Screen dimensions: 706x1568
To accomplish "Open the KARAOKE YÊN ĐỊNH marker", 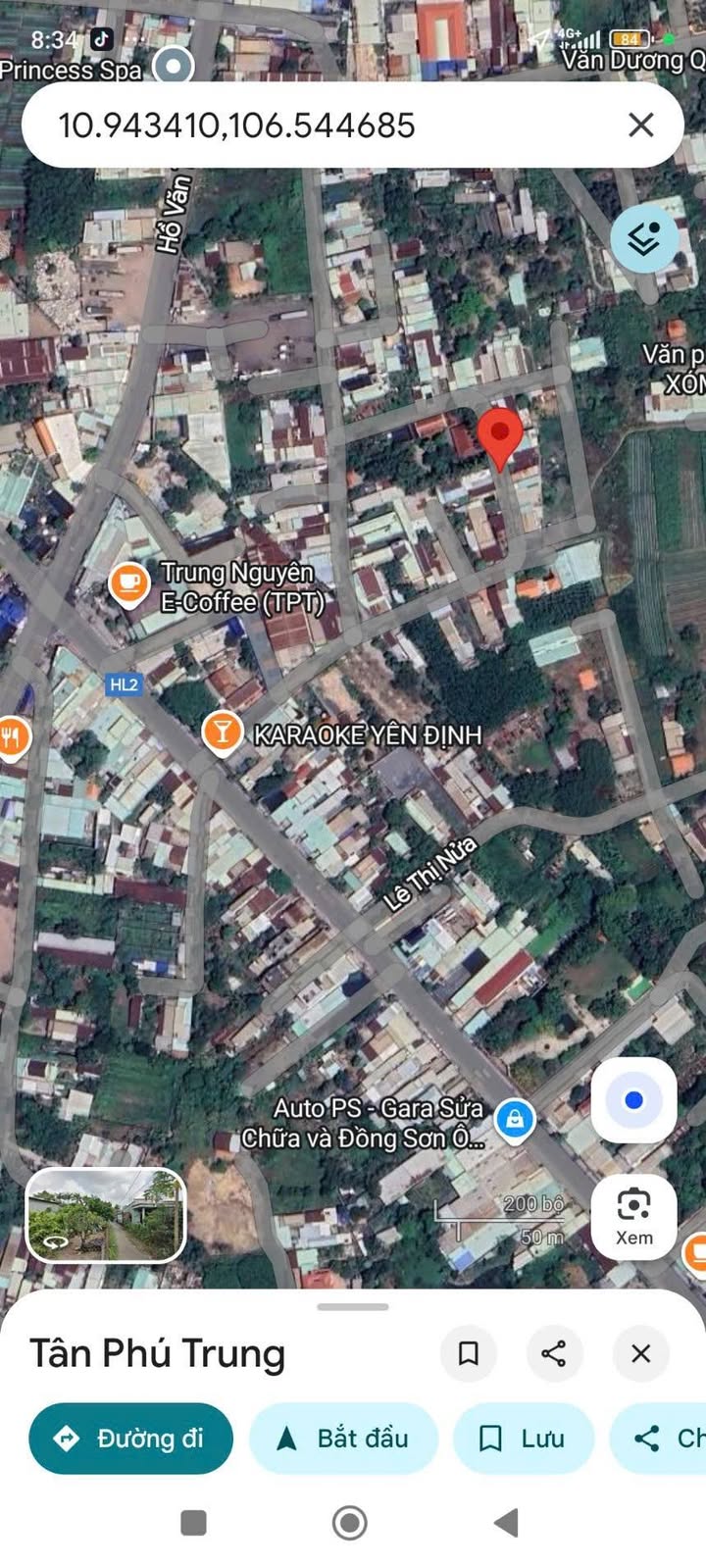I will click(223, 733).
